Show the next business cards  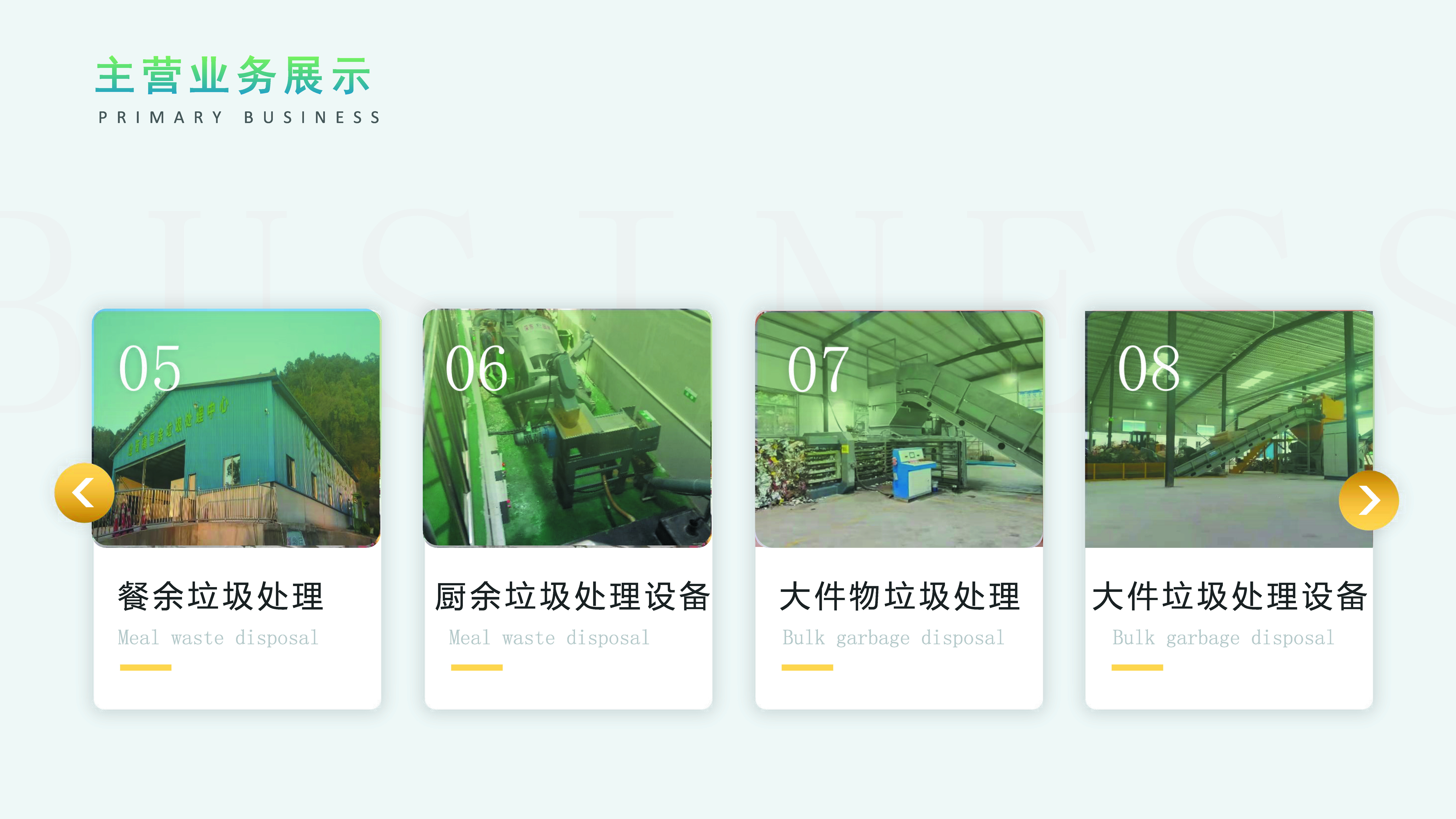(1368, 500)
